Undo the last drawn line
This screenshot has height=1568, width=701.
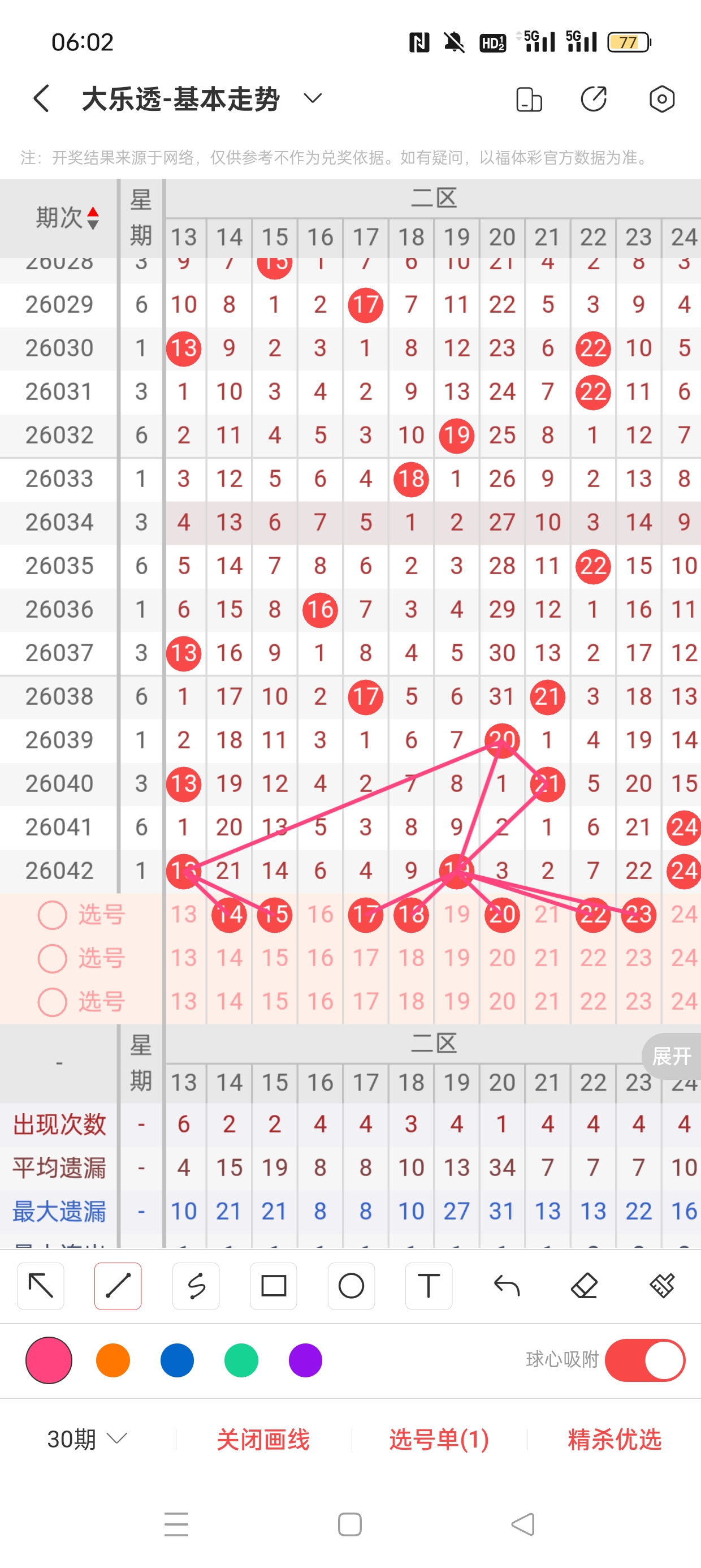[507, 1286]
